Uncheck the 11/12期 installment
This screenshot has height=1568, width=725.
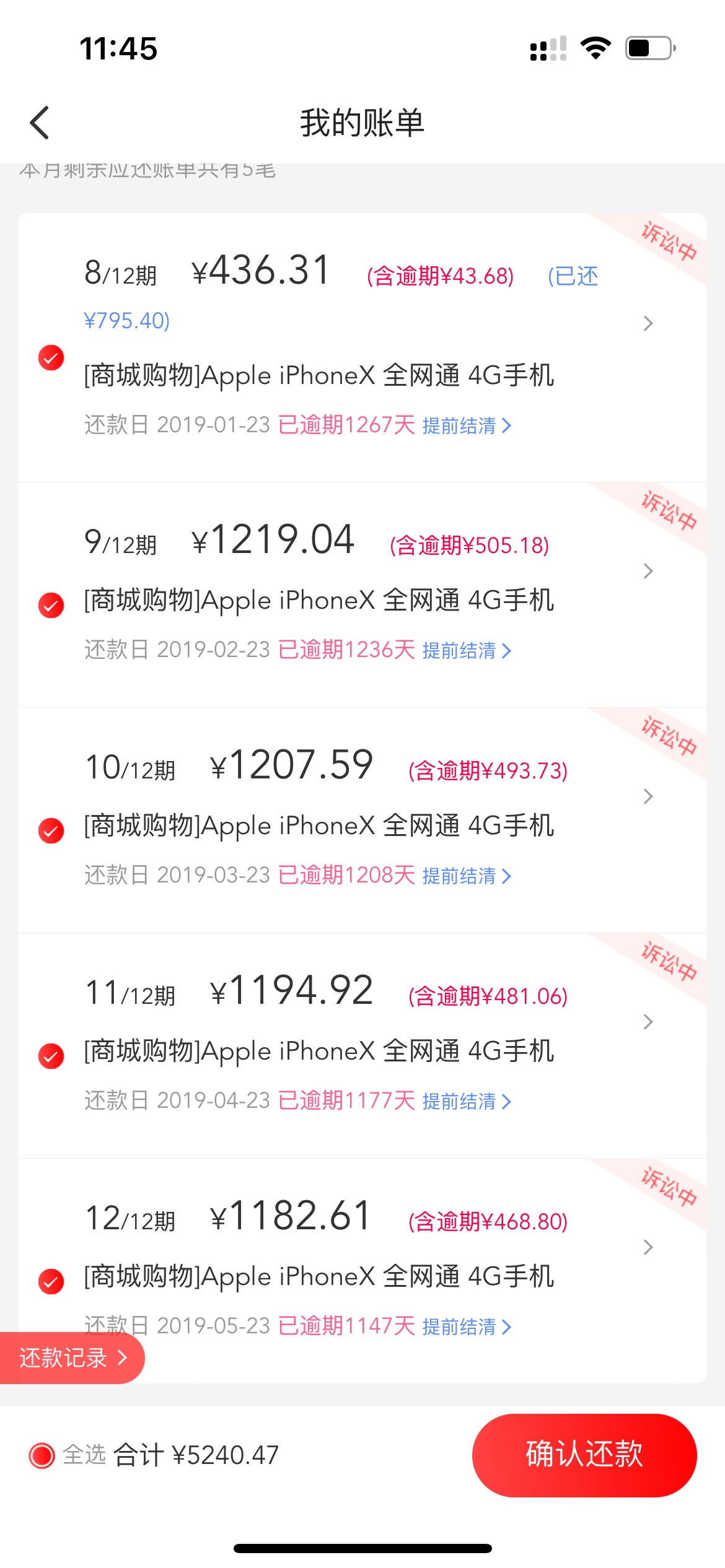point(51,1056)
